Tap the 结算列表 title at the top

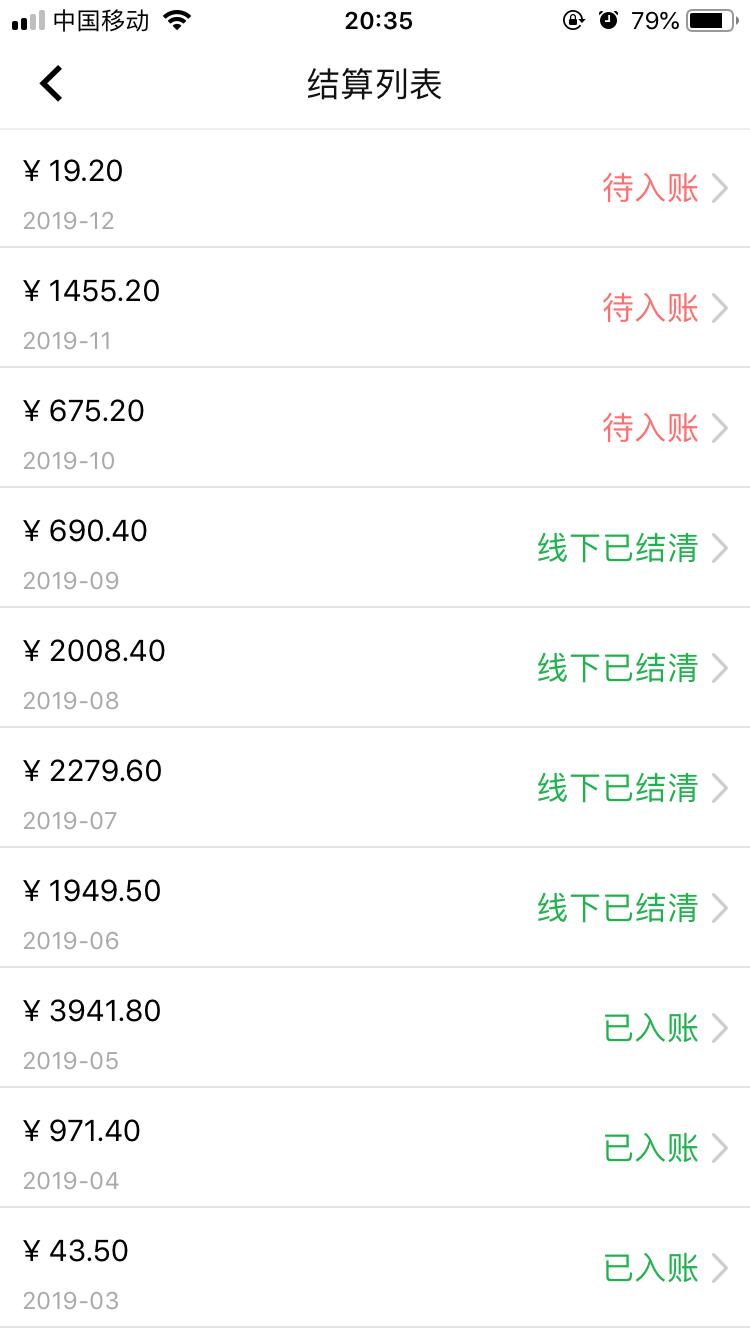click(375, 85)
